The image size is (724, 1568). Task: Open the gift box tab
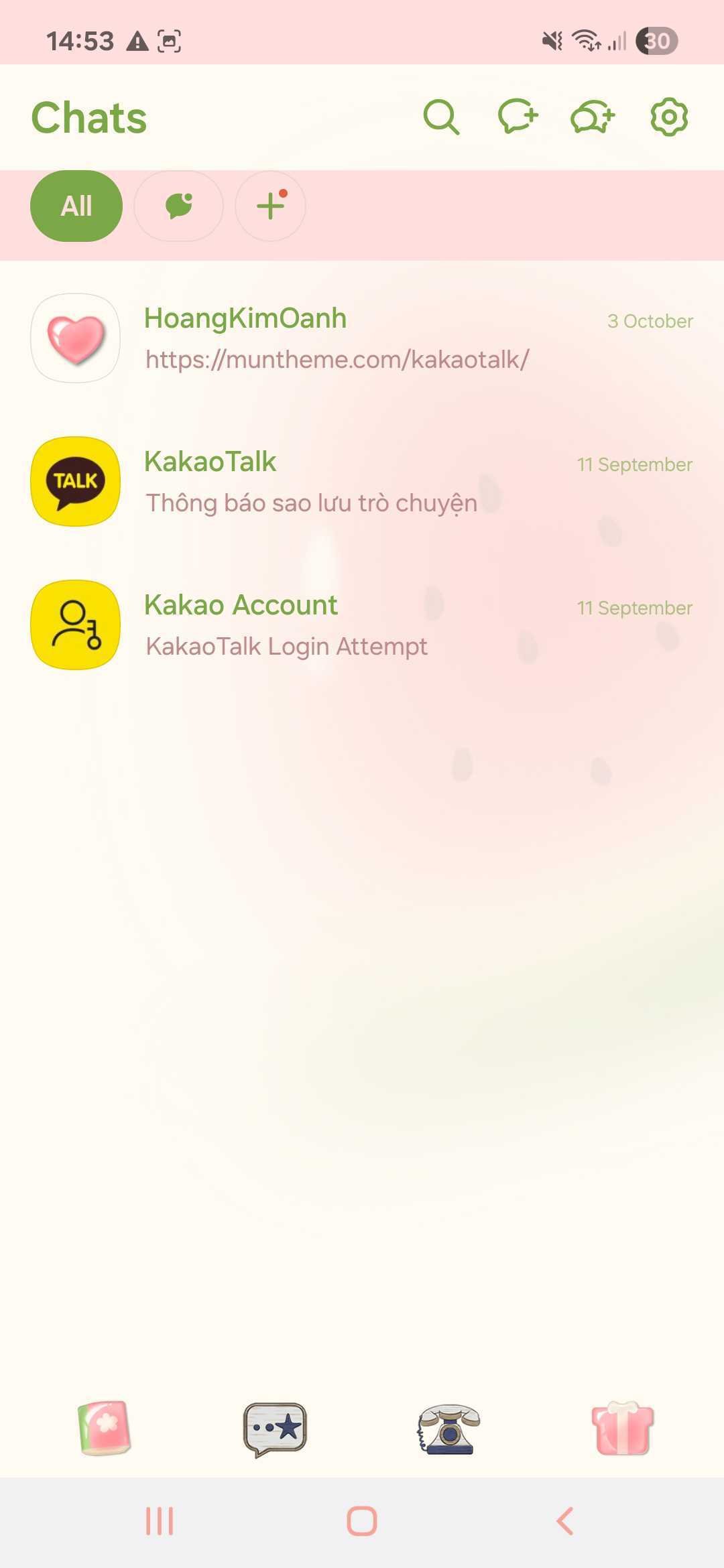pos(622,1427)
